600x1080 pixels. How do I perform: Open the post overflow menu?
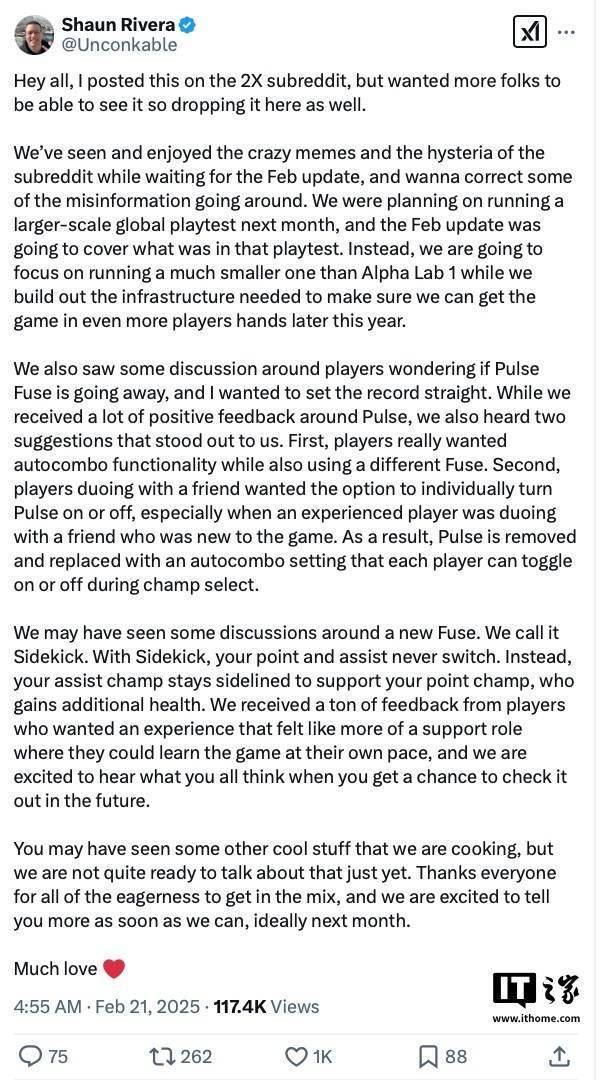[566, 32]
